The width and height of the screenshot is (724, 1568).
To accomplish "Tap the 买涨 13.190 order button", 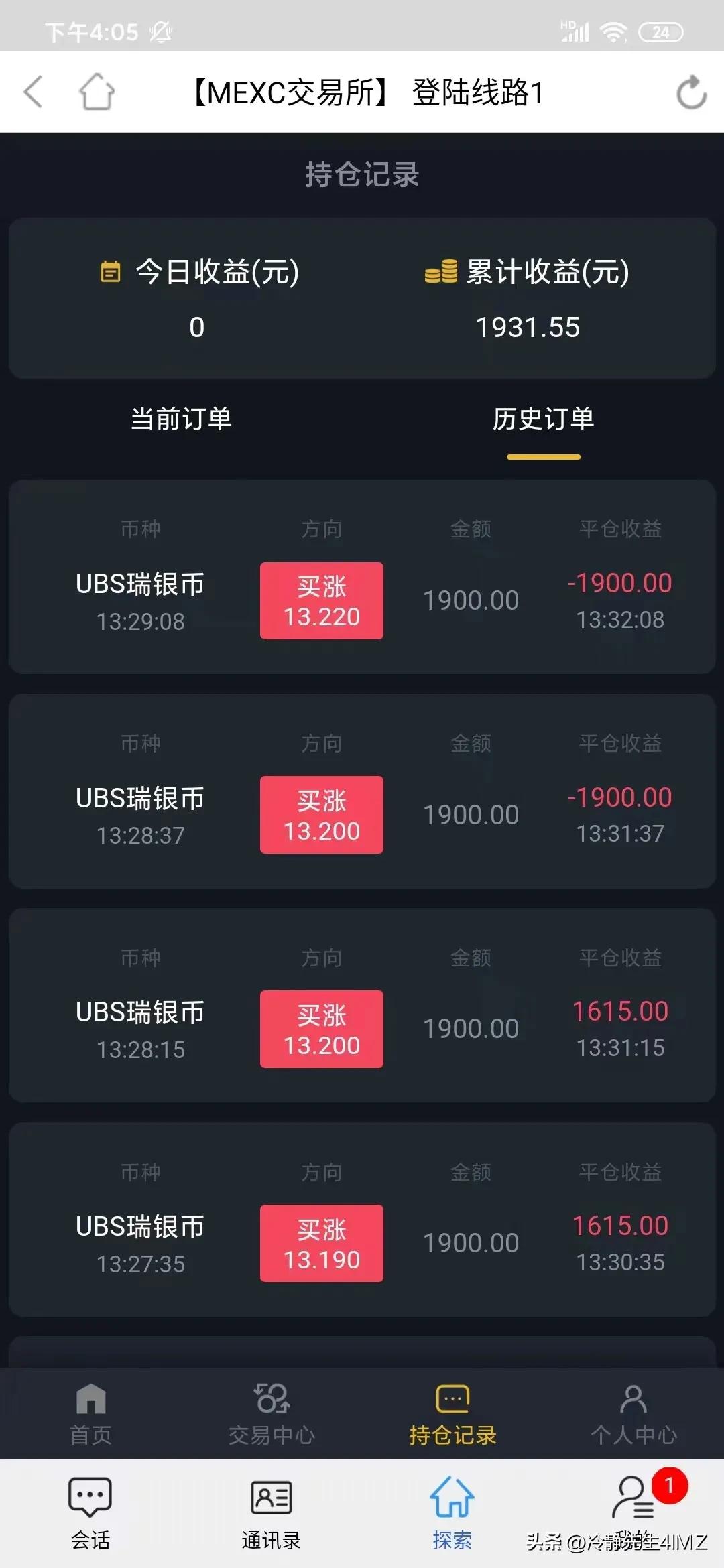I will [321, 1243].
